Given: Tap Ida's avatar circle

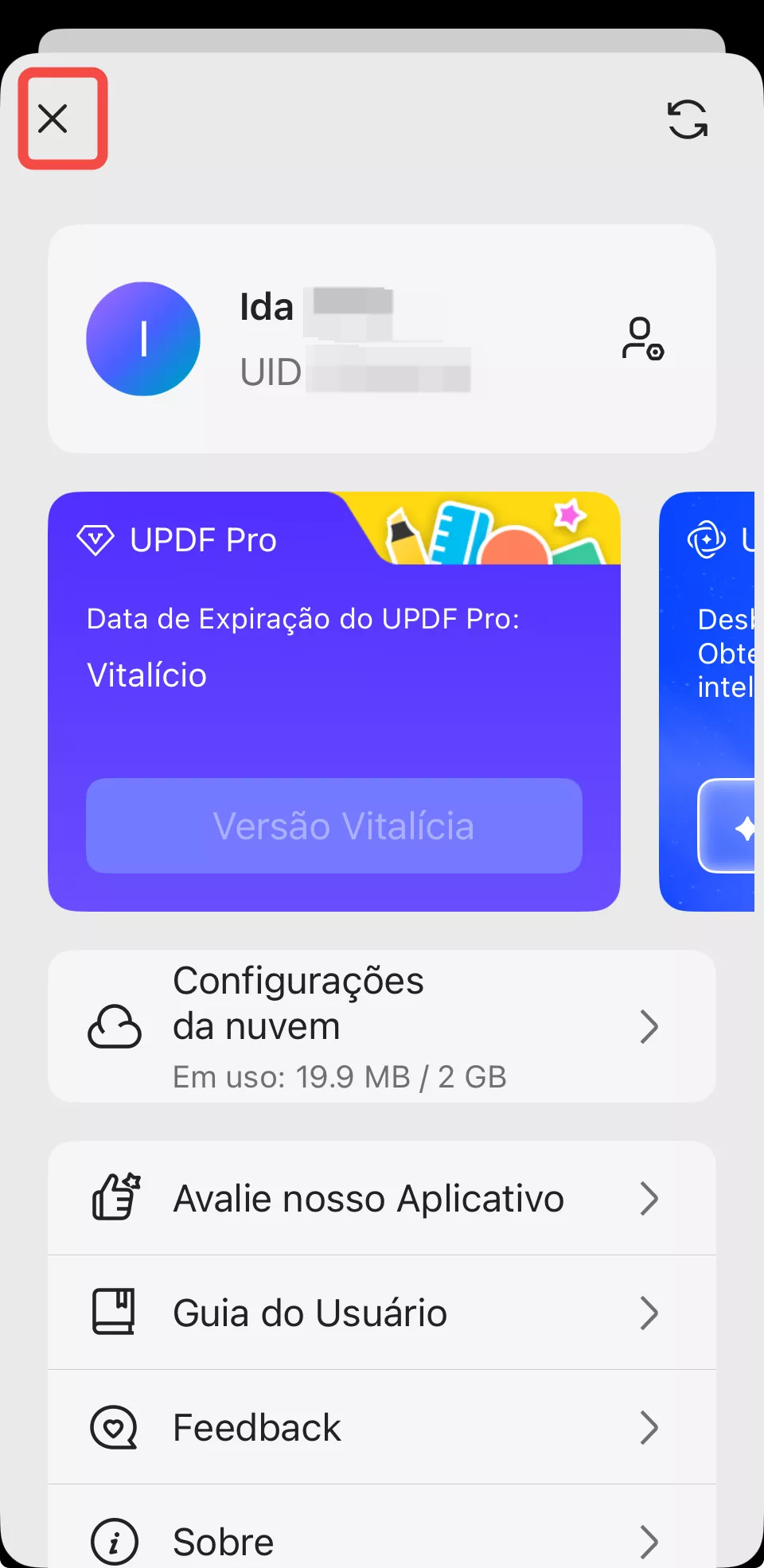Looking at the screenshot, I should 143,338.
